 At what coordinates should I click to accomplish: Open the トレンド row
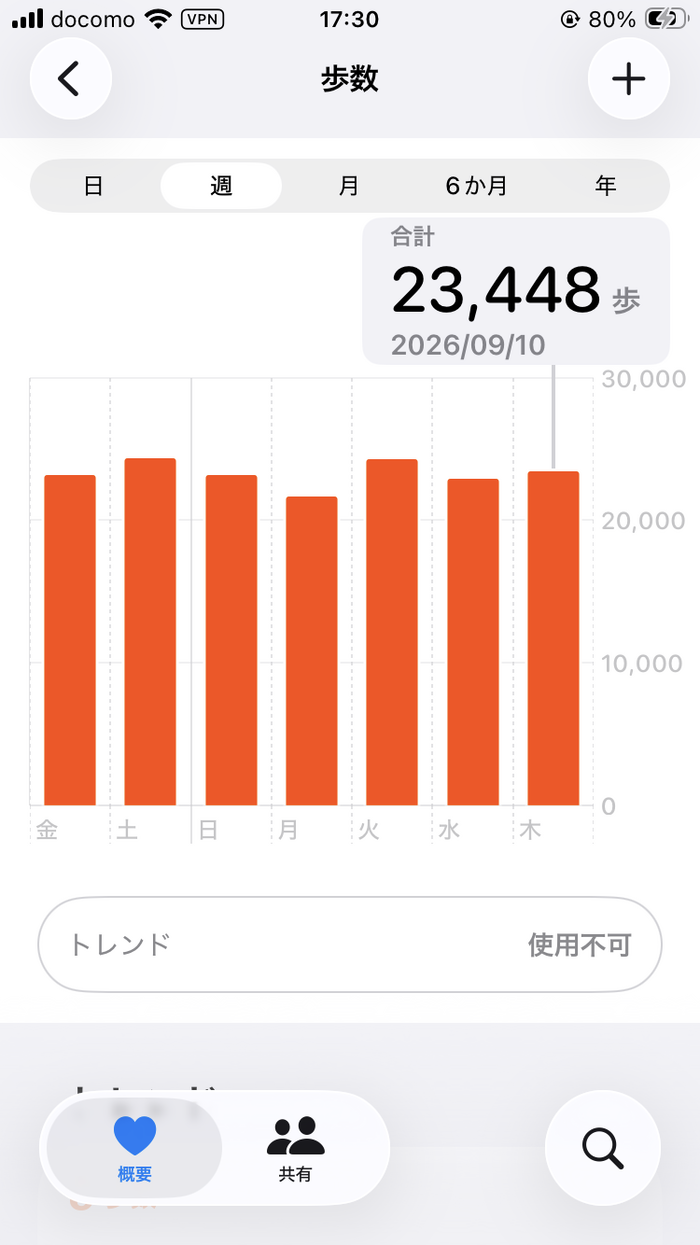pyautogui.click(x=350, y=945)
